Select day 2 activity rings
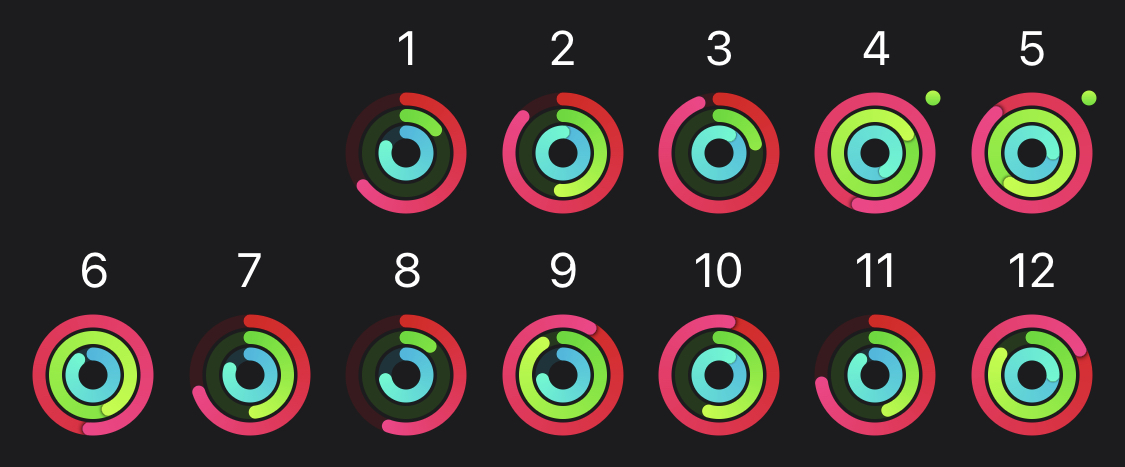Image resolution: width=1125 pixels, height=467 pixels. pos(562,153)
